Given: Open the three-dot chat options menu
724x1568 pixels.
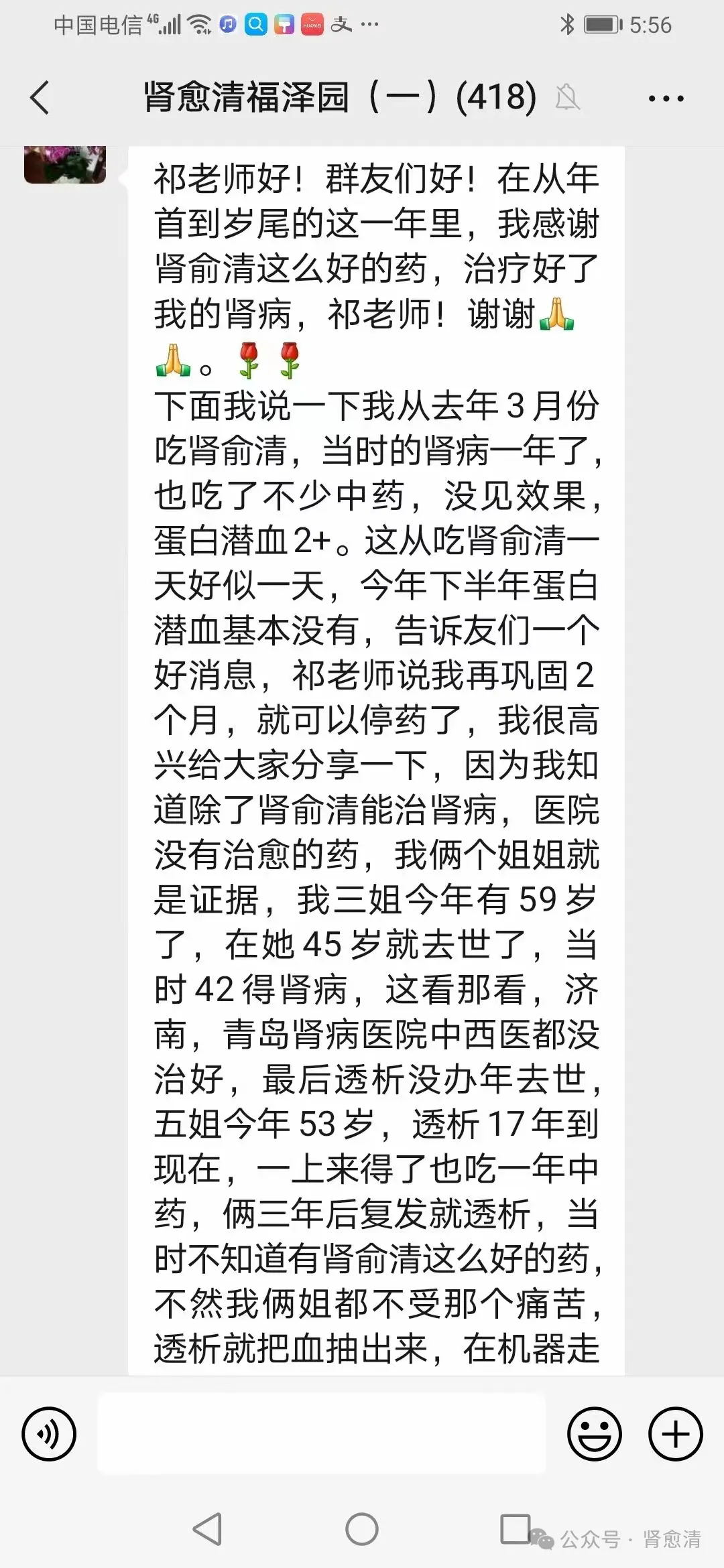Looking at the screenshot, I should (x=666, y=99).
